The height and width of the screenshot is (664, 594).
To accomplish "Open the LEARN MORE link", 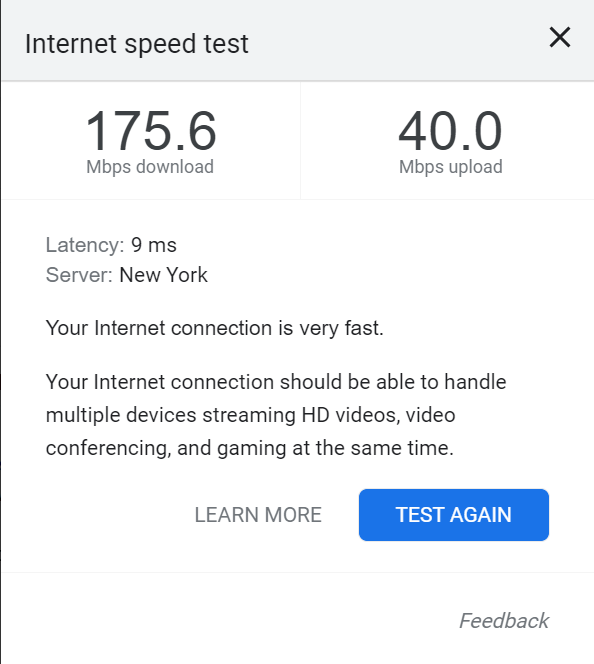I will (x=258, y=515).
